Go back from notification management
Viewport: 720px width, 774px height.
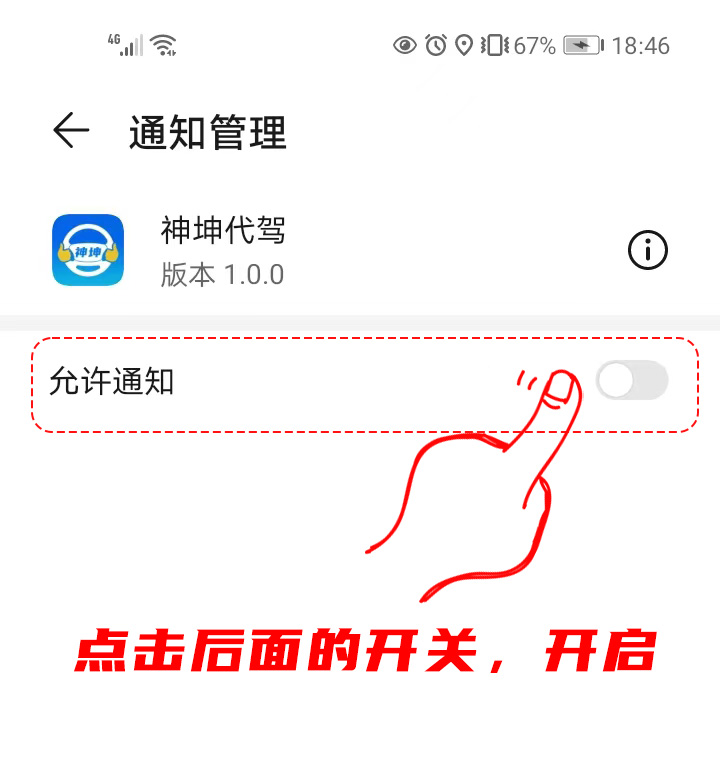71,131
